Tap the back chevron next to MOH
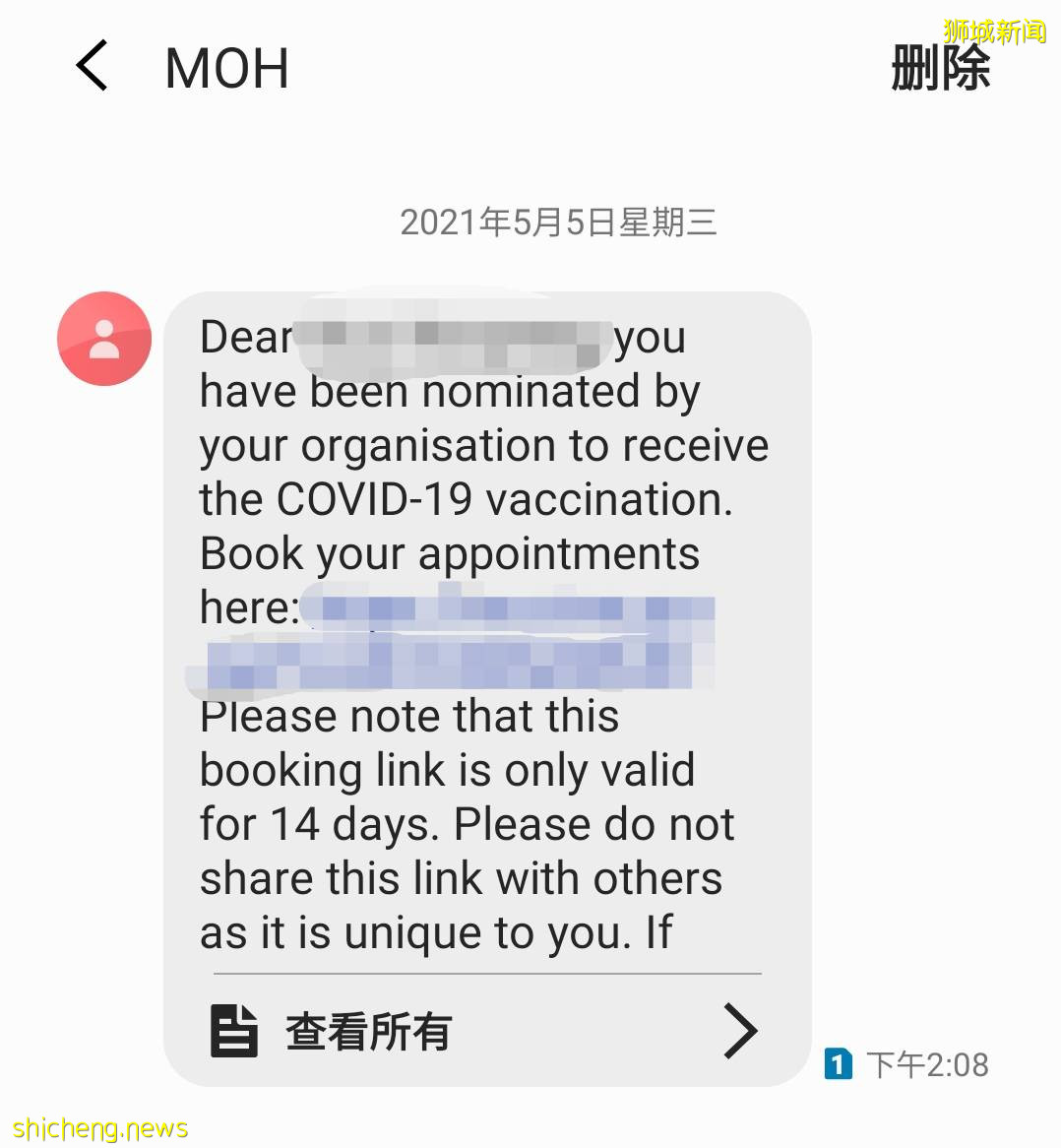The width and height of the screenshot is (1061, 1148). tap(90, 67)
